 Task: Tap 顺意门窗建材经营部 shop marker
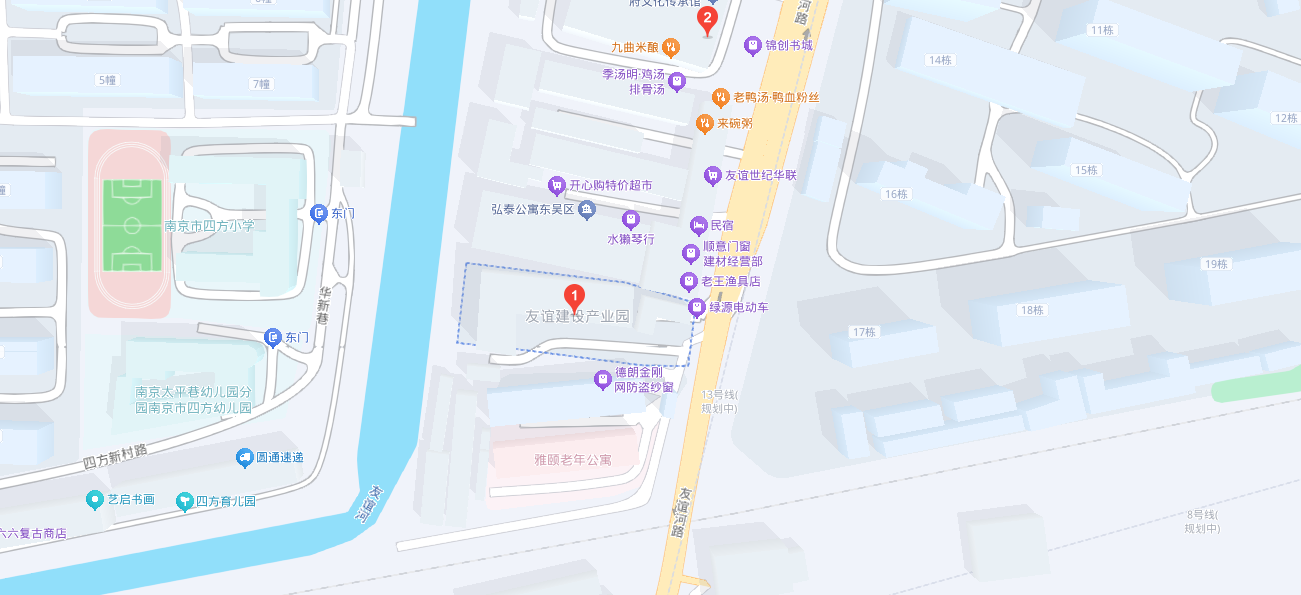(x=690, y=253)
